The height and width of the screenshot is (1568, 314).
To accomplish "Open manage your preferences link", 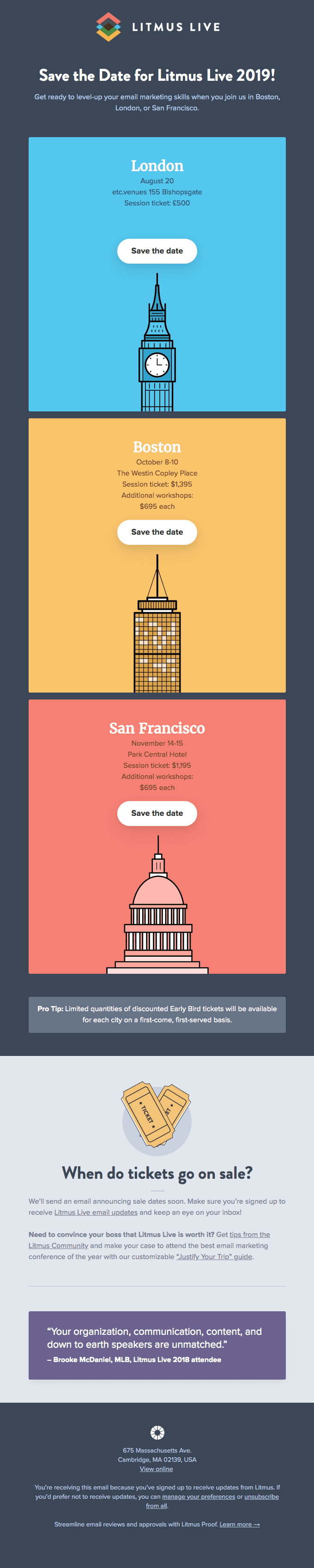I will 199,1497.
